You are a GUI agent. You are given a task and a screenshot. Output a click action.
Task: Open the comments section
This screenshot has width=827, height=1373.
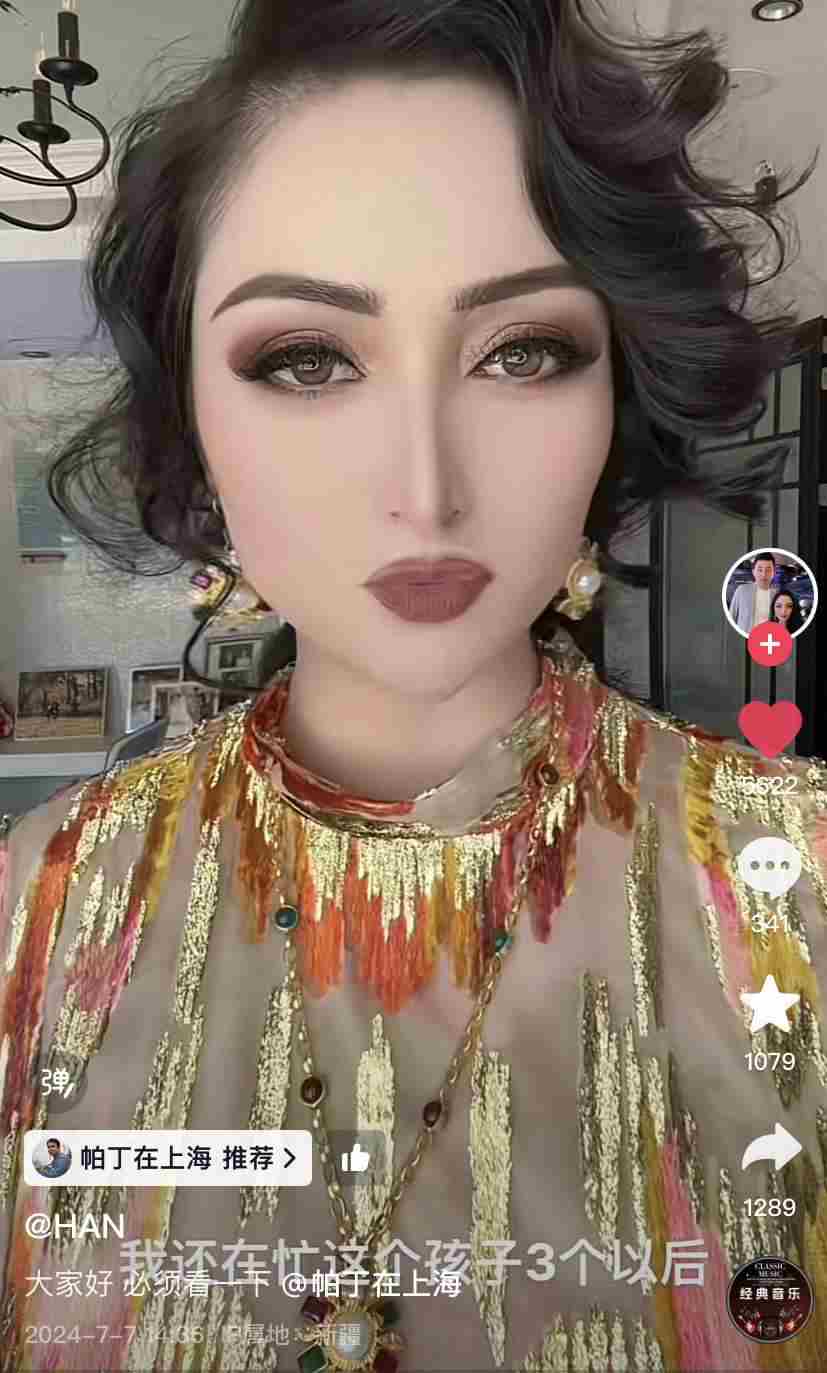[x=769, y=865]
